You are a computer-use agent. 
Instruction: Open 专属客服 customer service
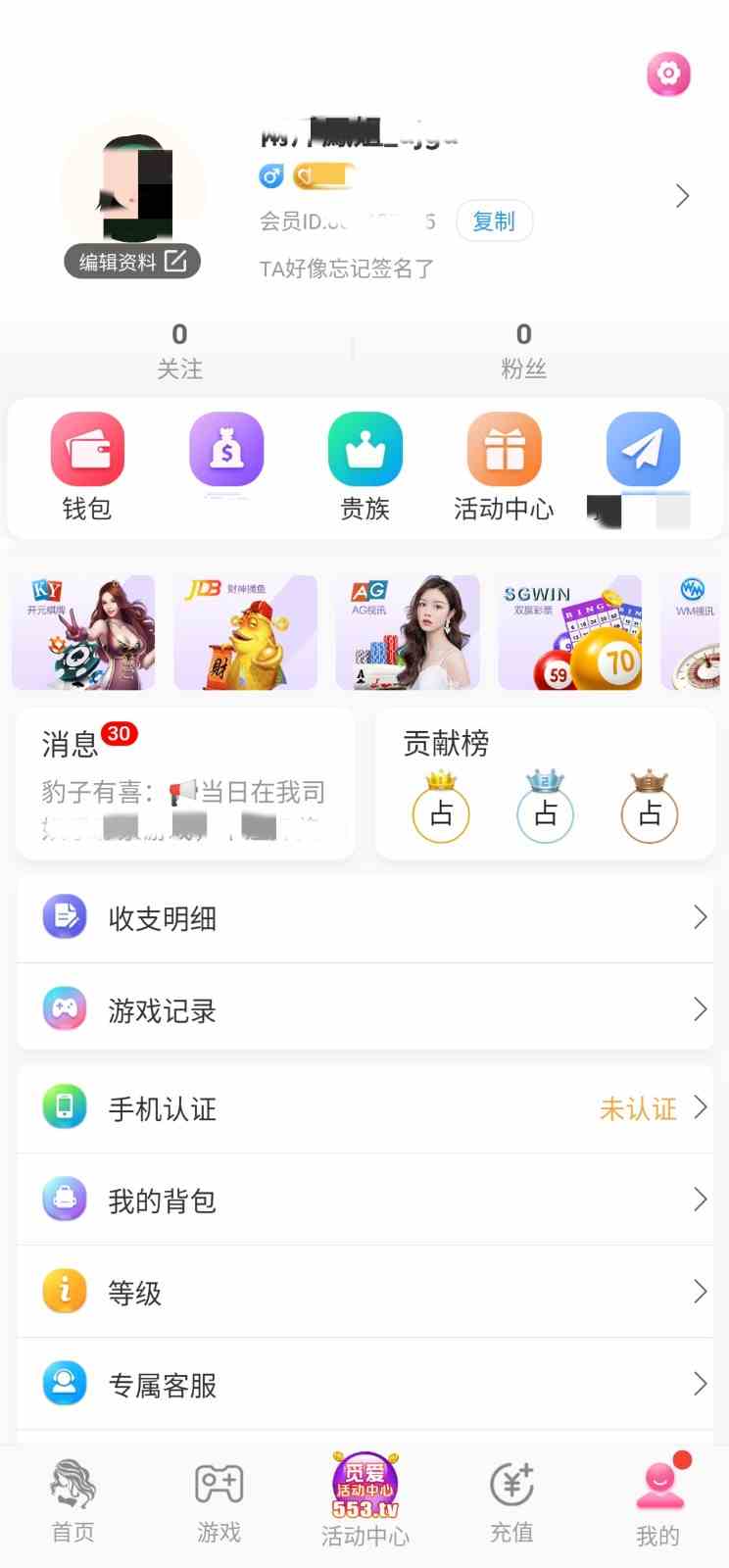(364, 1385)
